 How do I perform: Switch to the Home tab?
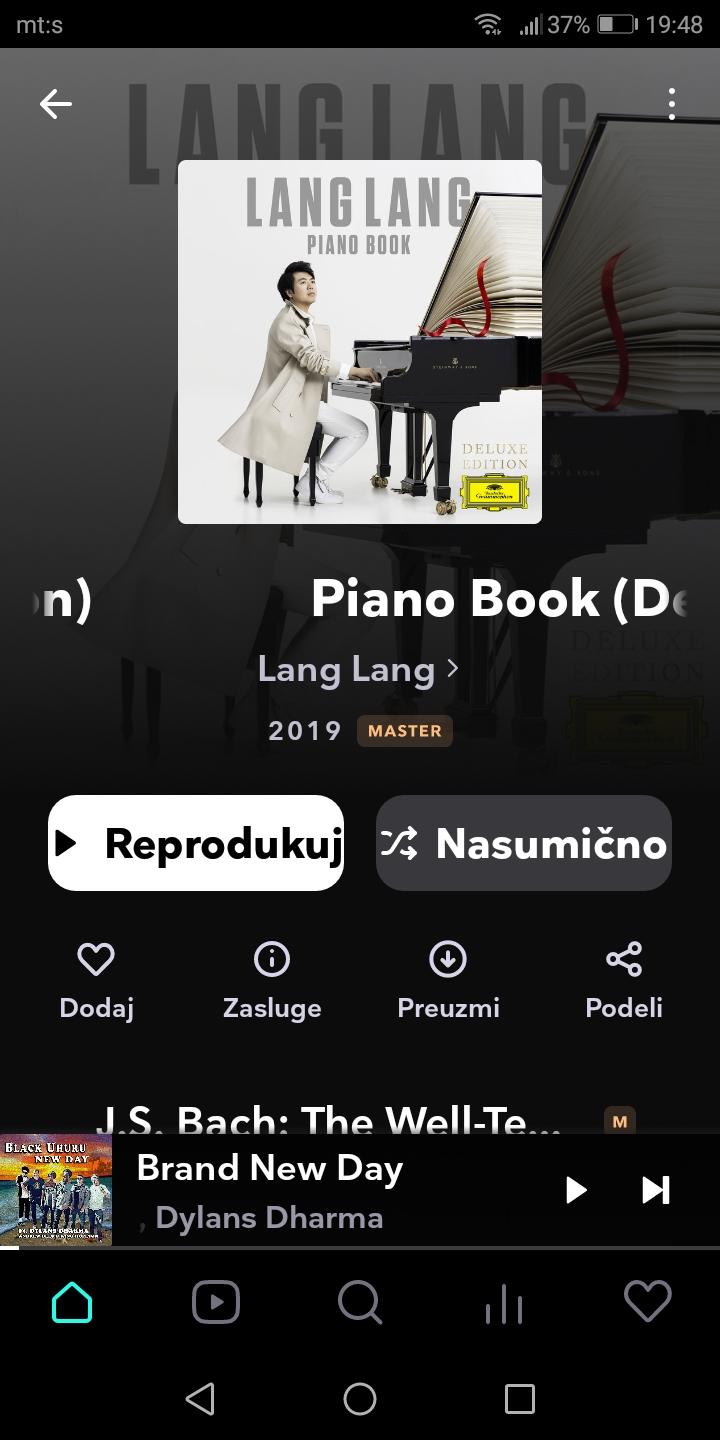click(72, 1302)
